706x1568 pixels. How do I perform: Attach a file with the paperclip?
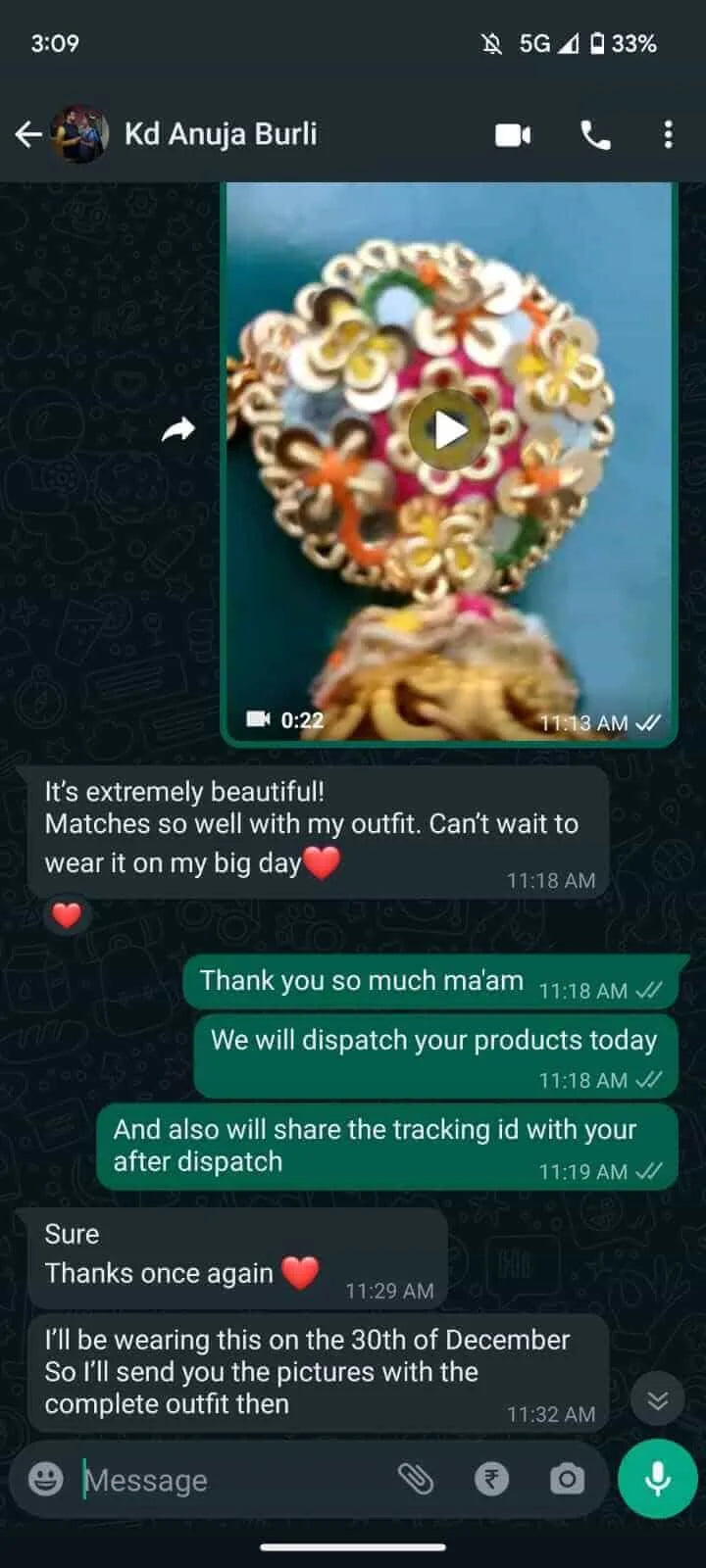pos(416,1479)
